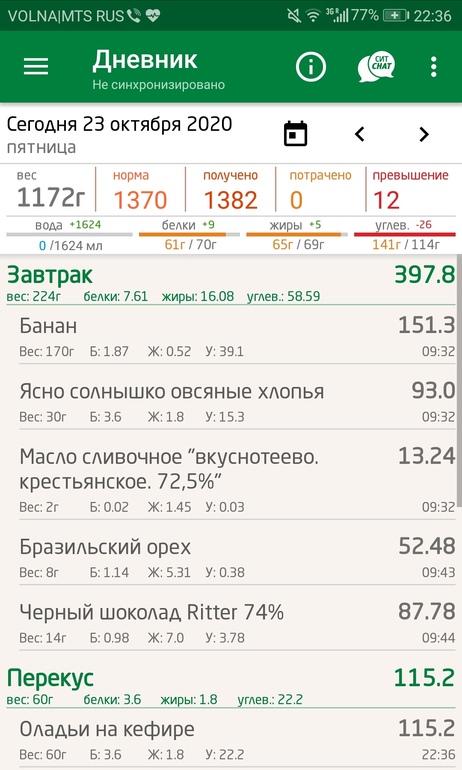Open the calendar date picker
The width and height of the screenshot is (462, 770).
point(296,134)
